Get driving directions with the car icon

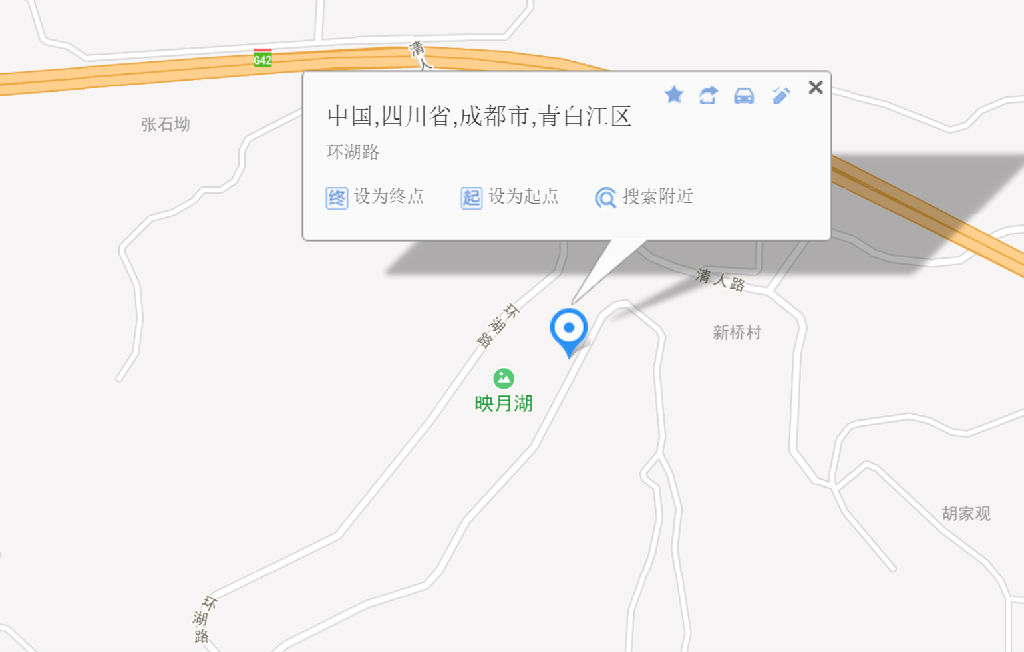point(744,96)
